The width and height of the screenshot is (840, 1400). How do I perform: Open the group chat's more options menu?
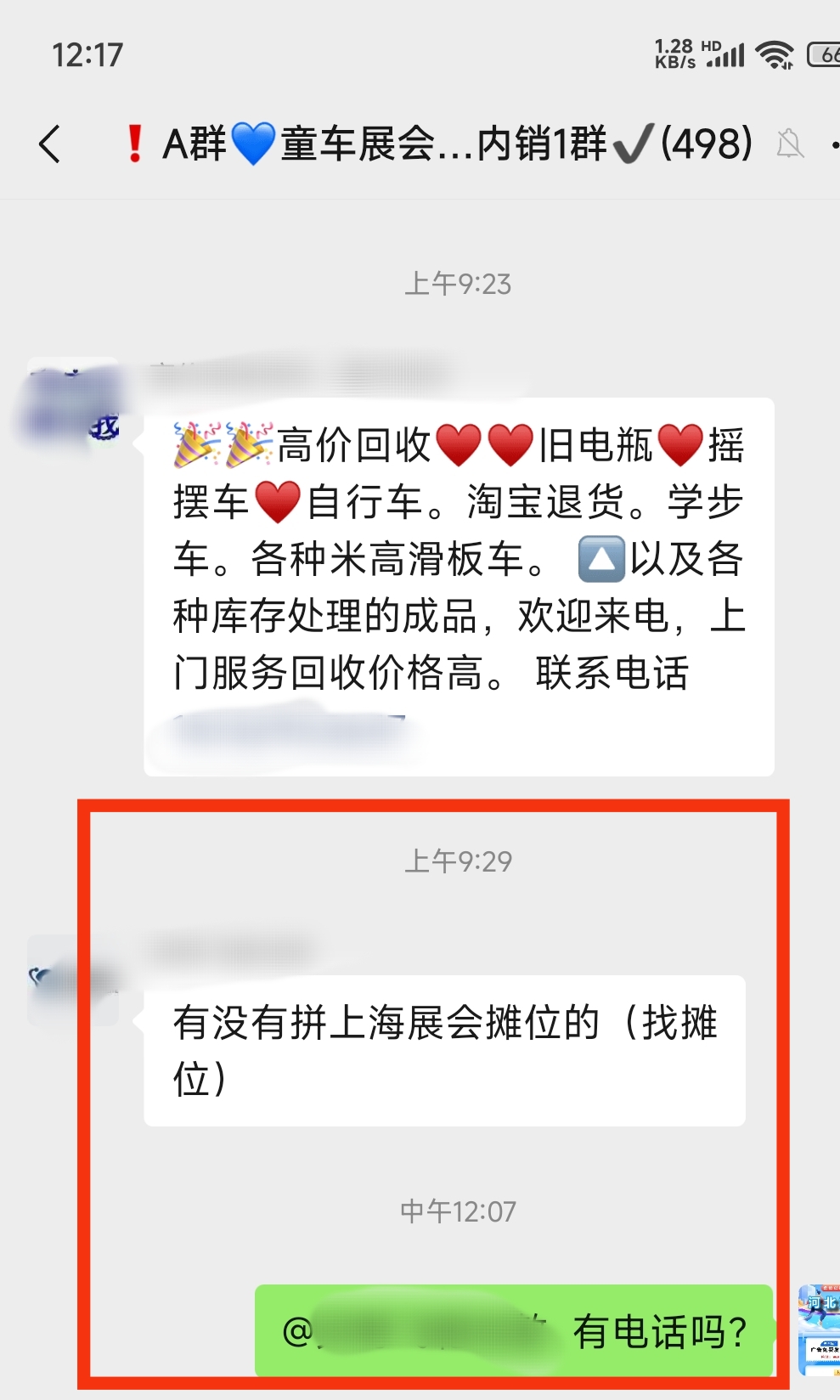point(833,144)
